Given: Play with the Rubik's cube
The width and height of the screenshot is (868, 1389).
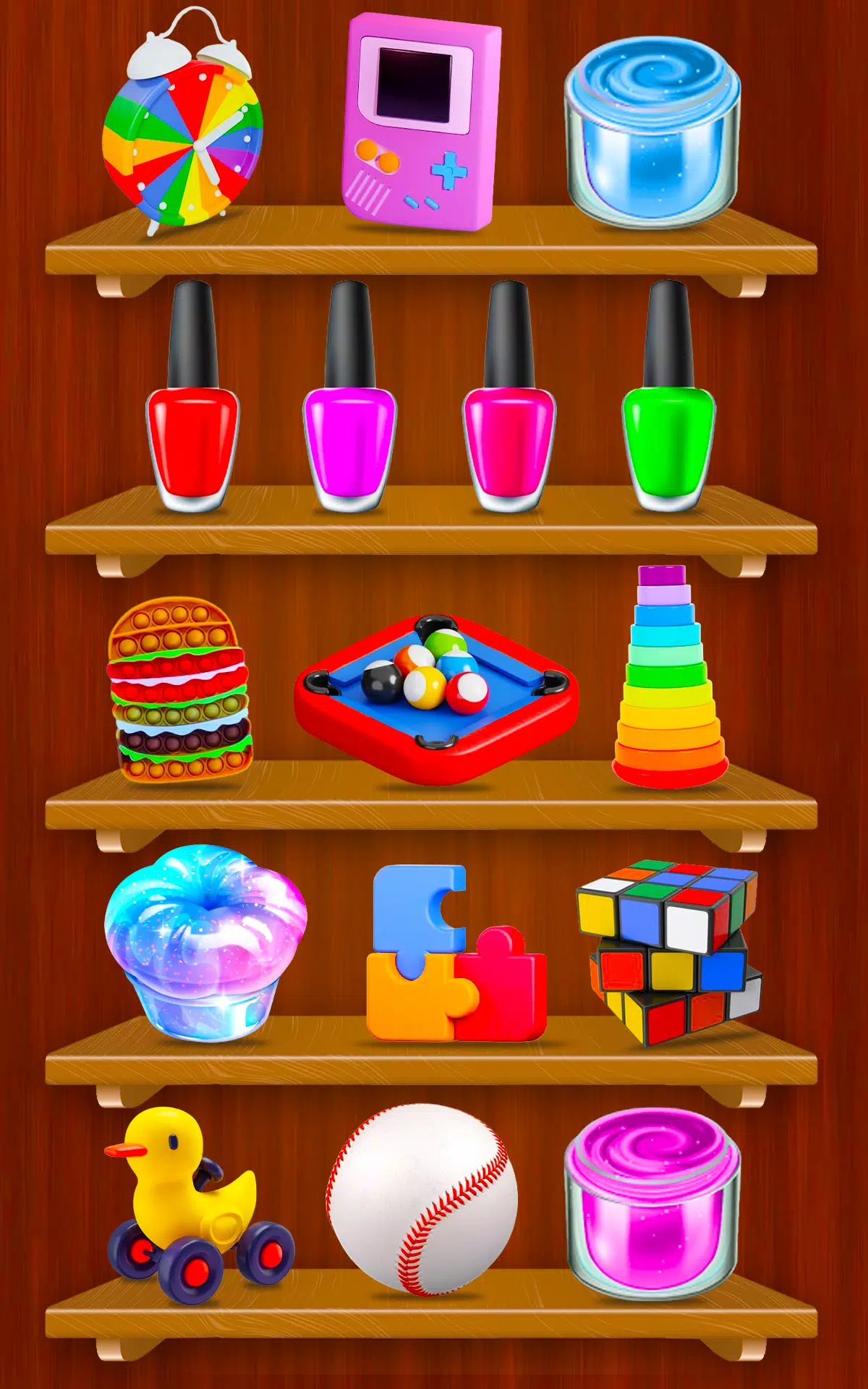Looking at the screenshot, I should coord(669,949).
